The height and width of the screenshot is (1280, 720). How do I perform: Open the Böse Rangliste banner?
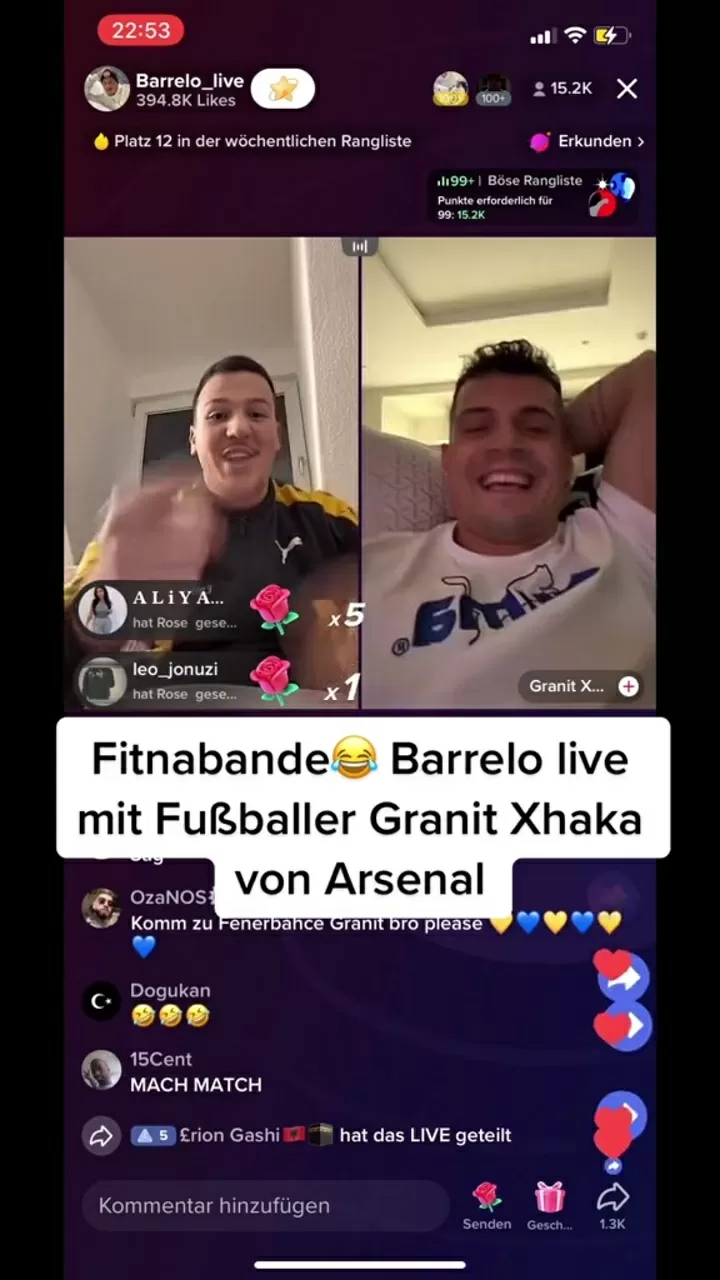(534, 194)
